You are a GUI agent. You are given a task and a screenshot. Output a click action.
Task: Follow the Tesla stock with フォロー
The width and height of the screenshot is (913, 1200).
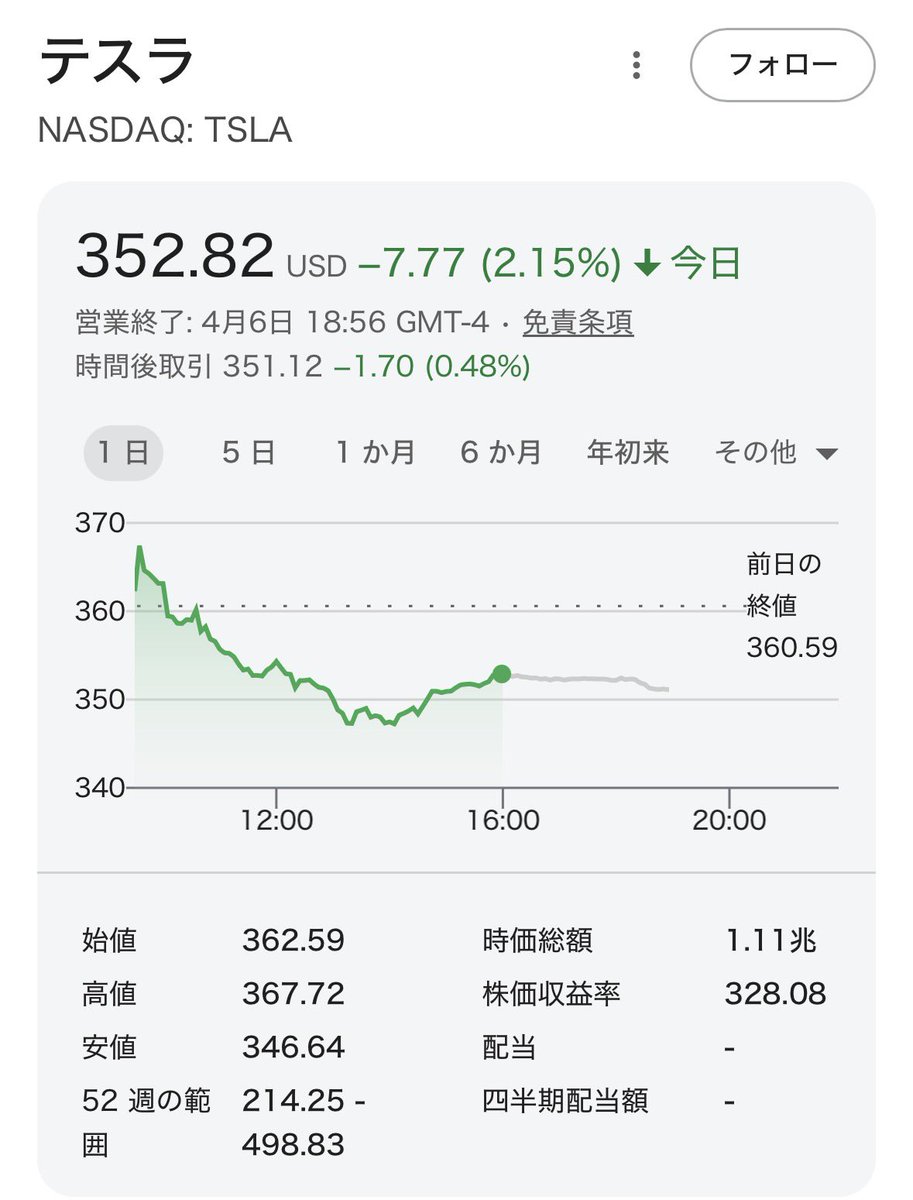click(782, 65)
